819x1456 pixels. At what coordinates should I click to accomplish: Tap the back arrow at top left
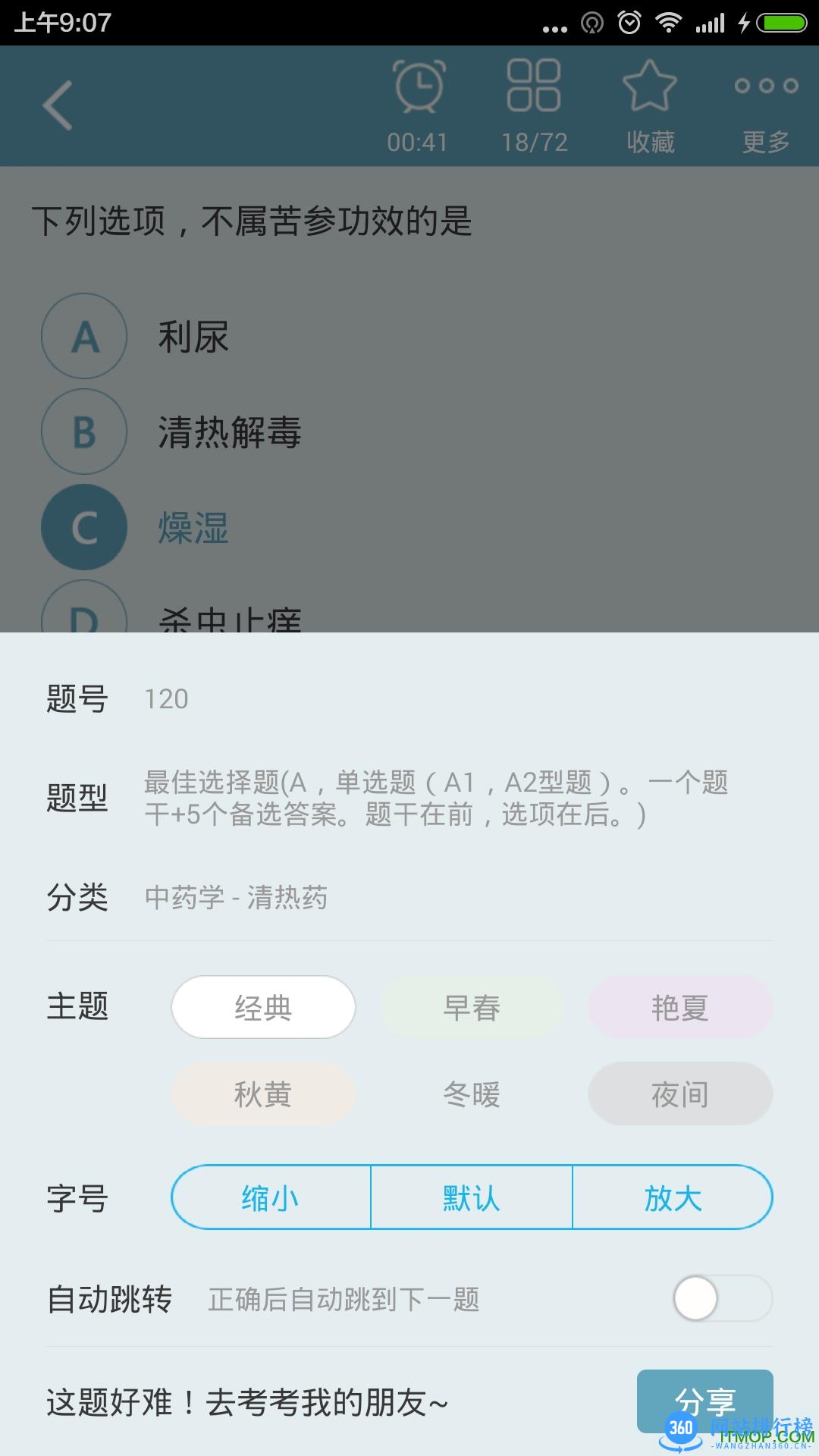pyautogui.click(x=57, y=106)
